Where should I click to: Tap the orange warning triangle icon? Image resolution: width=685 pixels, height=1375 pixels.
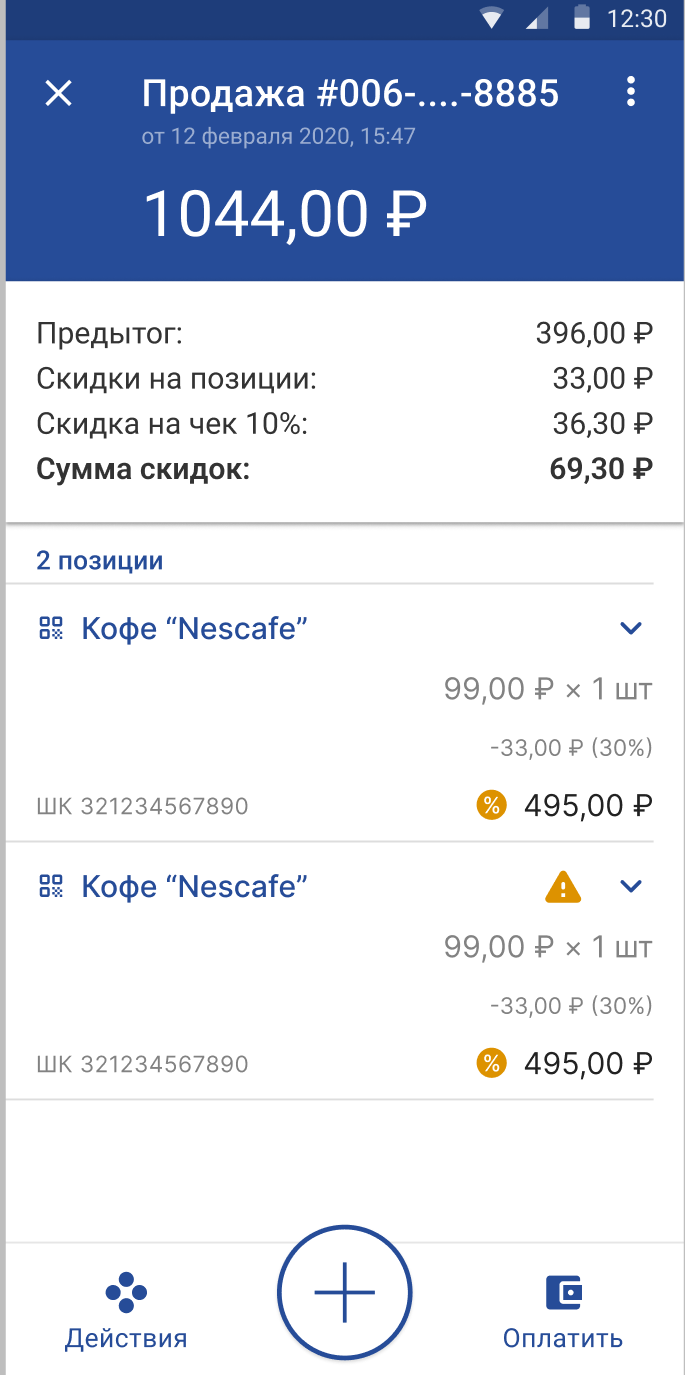[x=563, y=886]
